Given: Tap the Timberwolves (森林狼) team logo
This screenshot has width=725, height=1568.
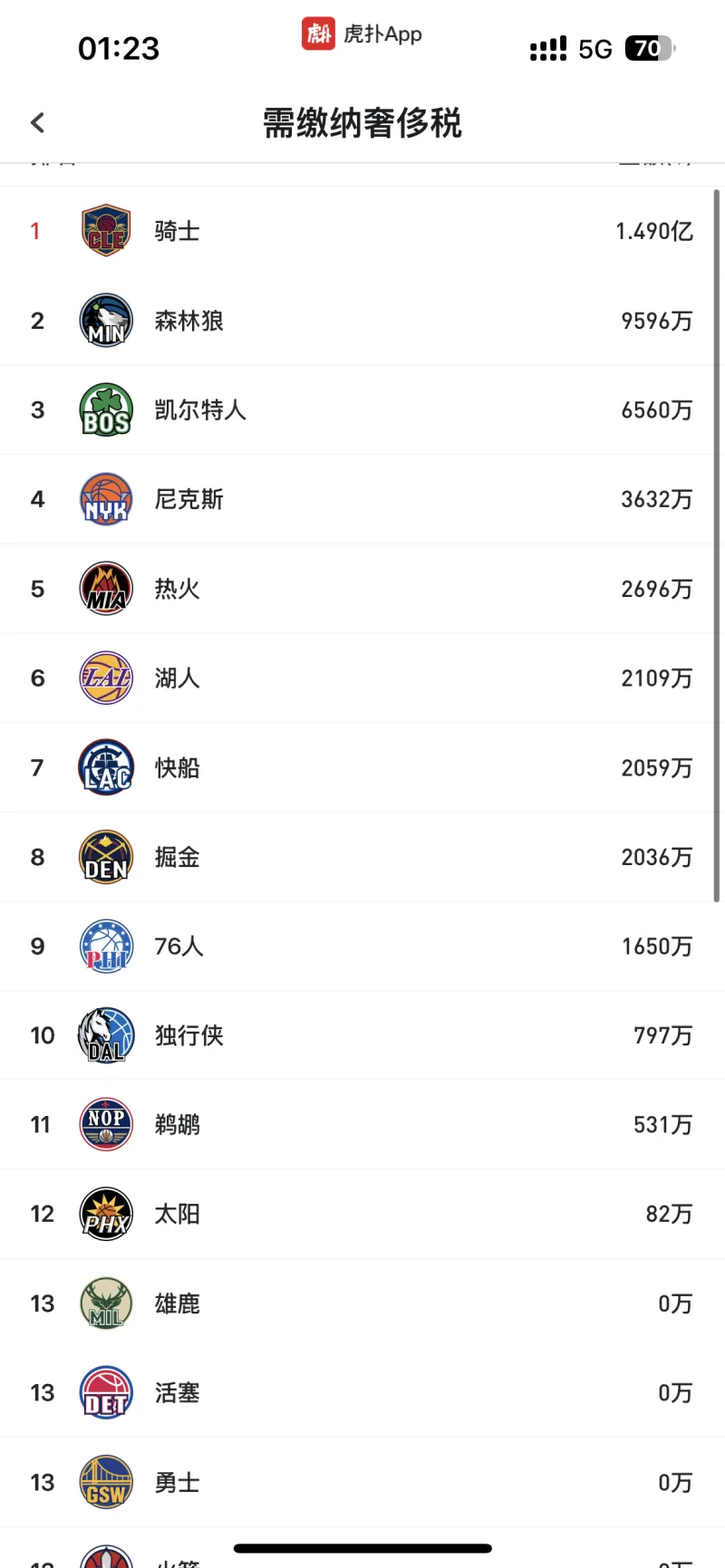Looking at the screenshot, I should pyautogui.click(x=106, y=320).
